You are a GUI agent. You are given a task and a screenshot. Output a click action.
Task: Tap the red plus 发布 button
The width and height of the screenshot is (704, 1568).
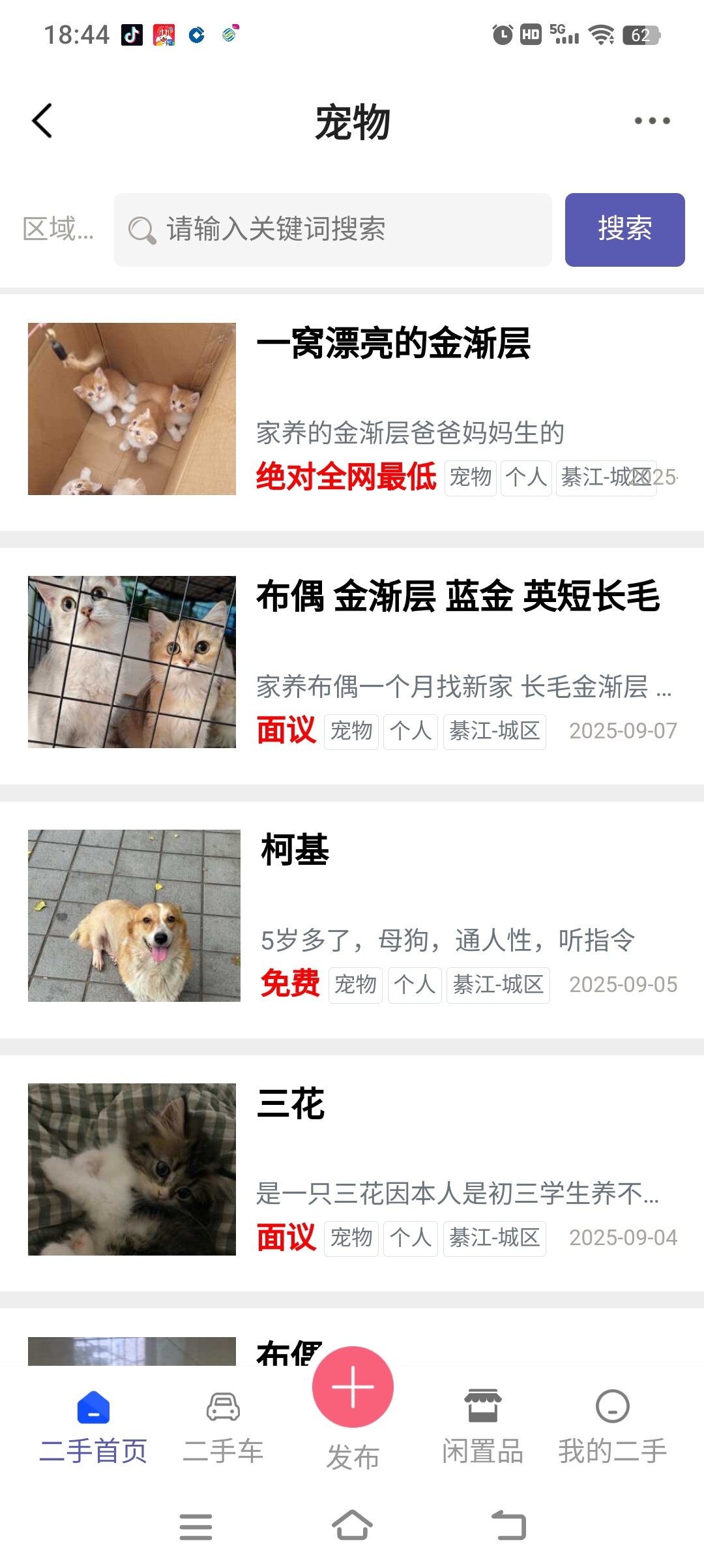[x=353, y=1388]
